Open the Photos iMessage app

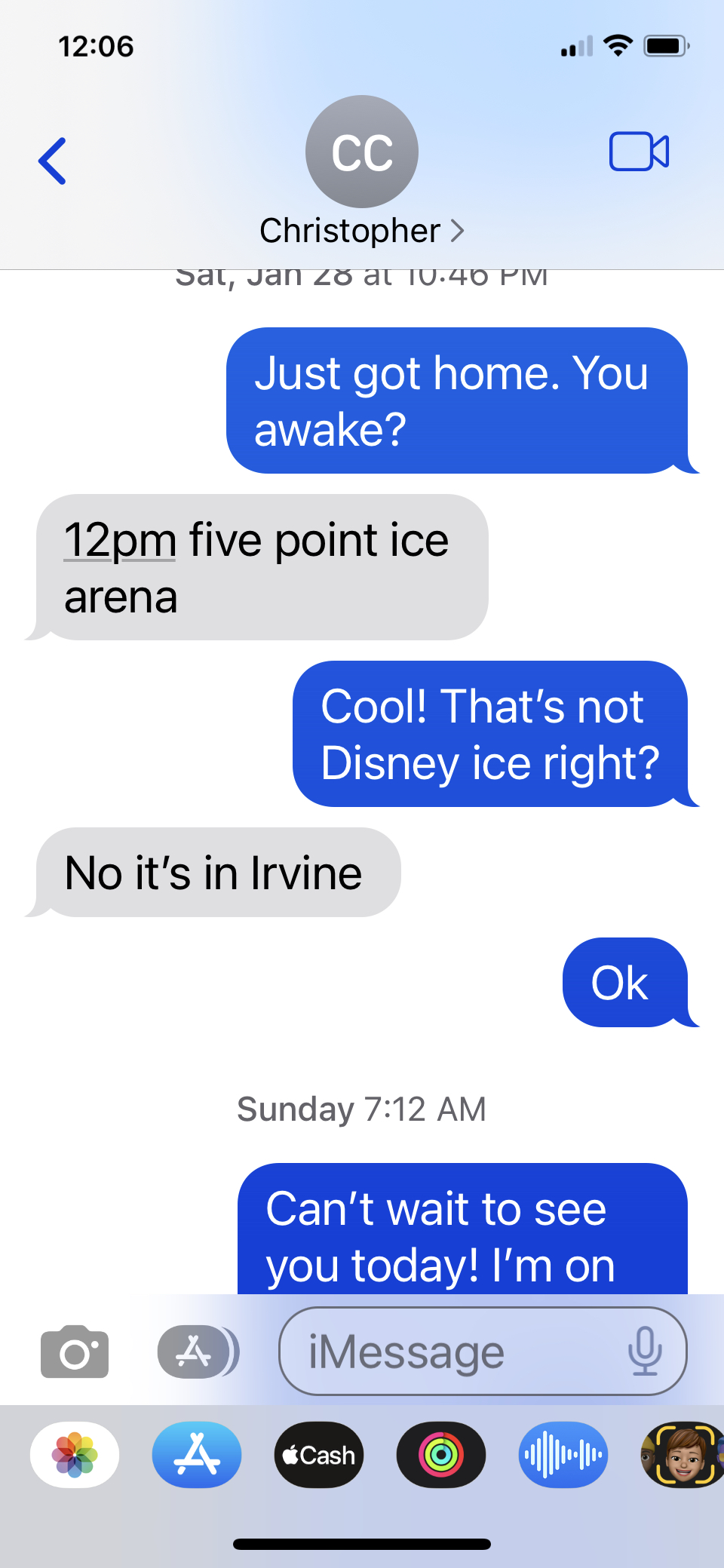75,1454
